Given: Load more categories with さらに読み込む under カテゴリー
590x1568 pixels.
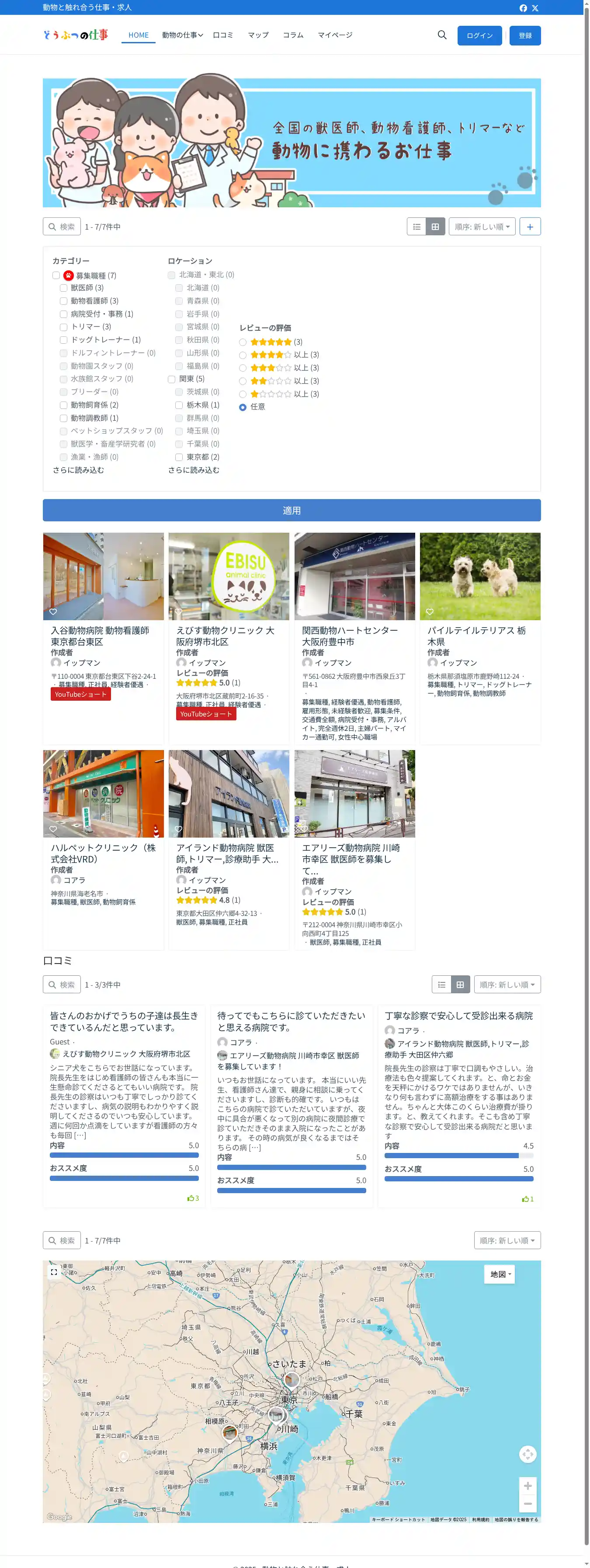Looking at the screenshot, I should 78,470.
